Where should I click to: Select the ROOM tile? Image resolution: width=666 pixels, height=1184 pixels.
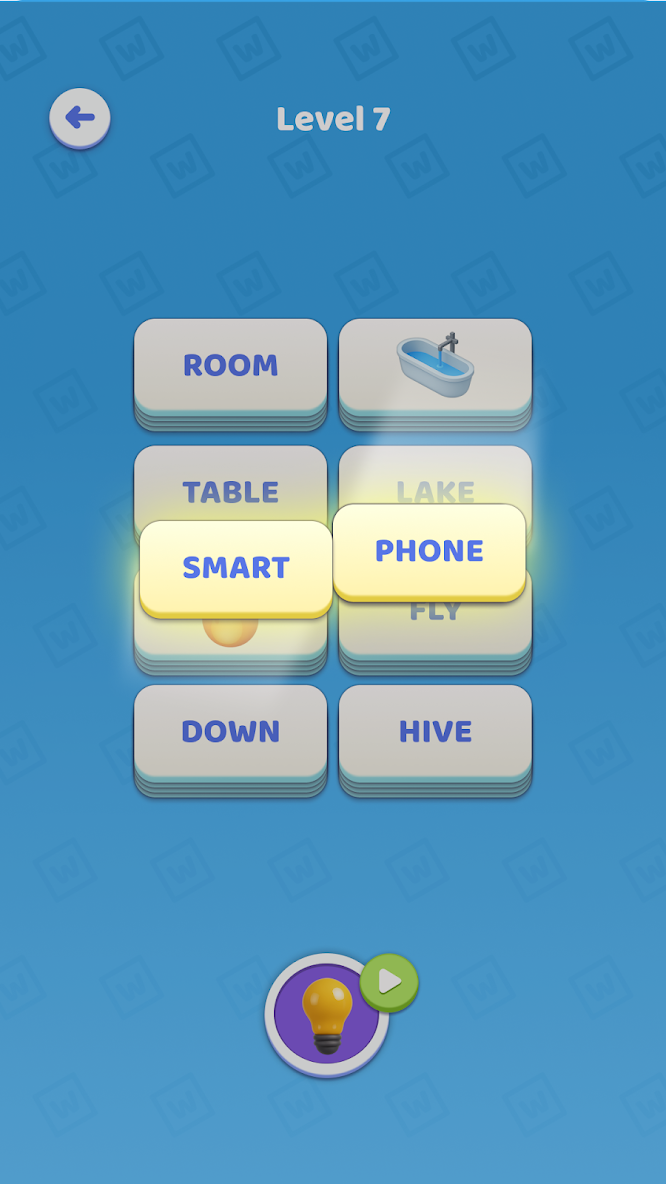click(230, 365)
